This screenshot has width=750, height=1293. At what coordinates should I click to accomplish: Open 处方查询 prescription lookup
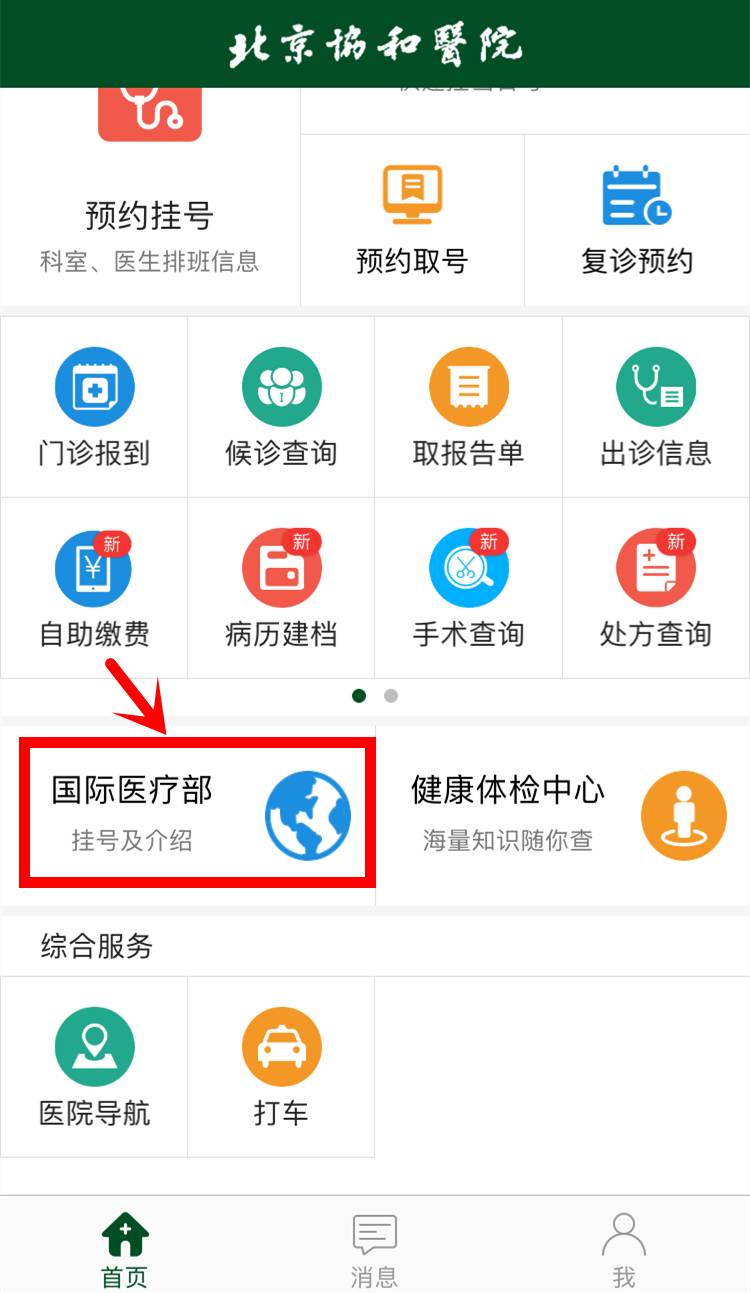click(655, 589)
